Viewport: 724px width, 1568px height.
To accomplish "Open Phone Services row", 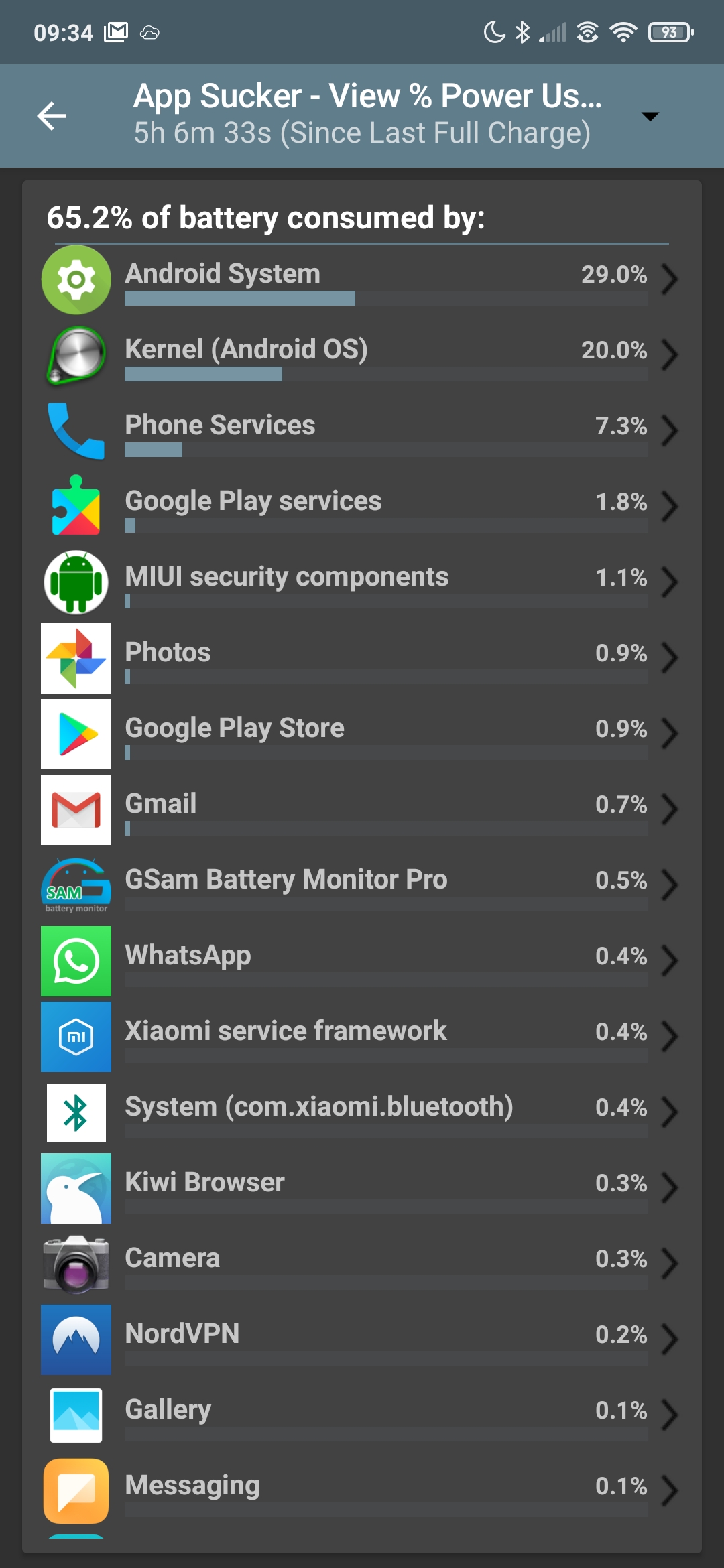I will (362, 431).
